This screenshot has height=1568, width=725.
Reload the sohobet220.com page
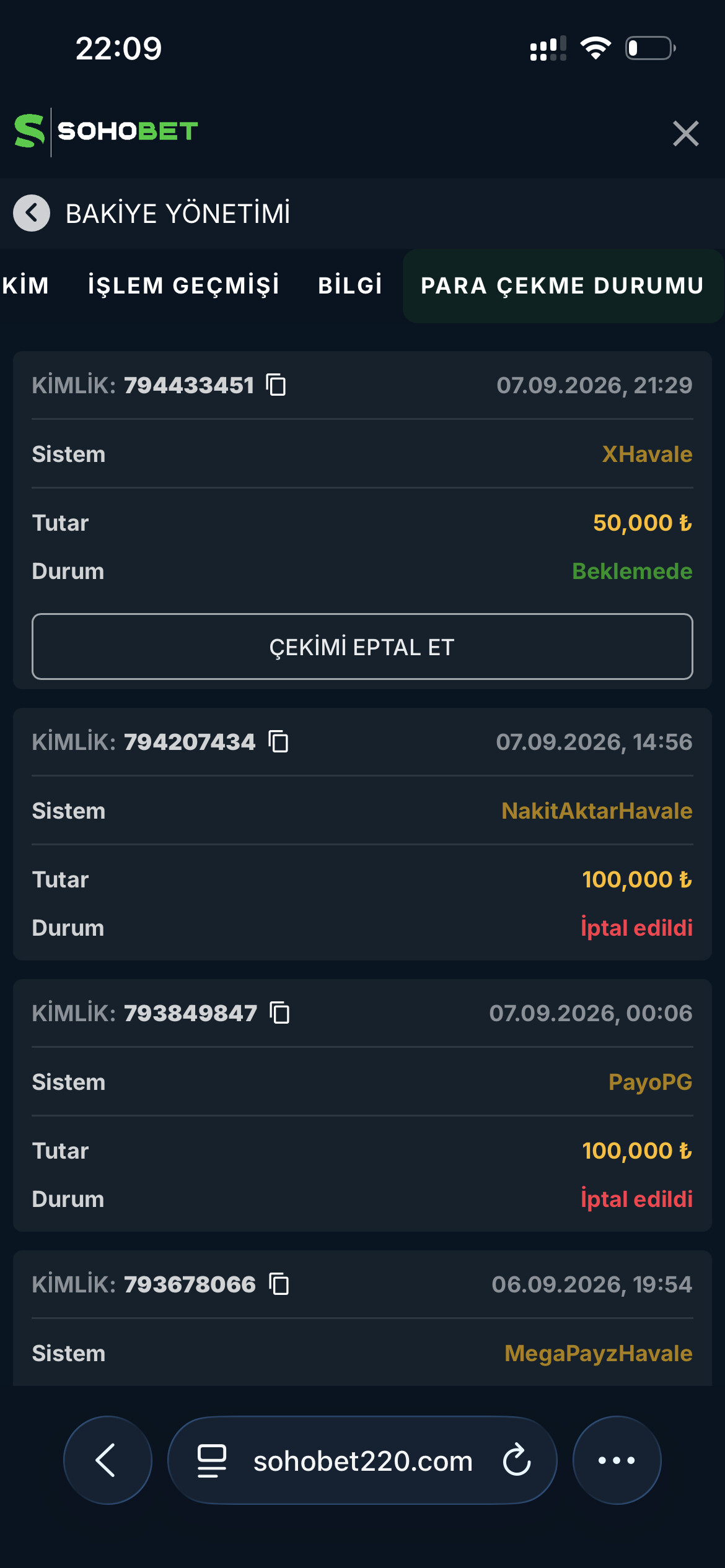click(516, 1460)
